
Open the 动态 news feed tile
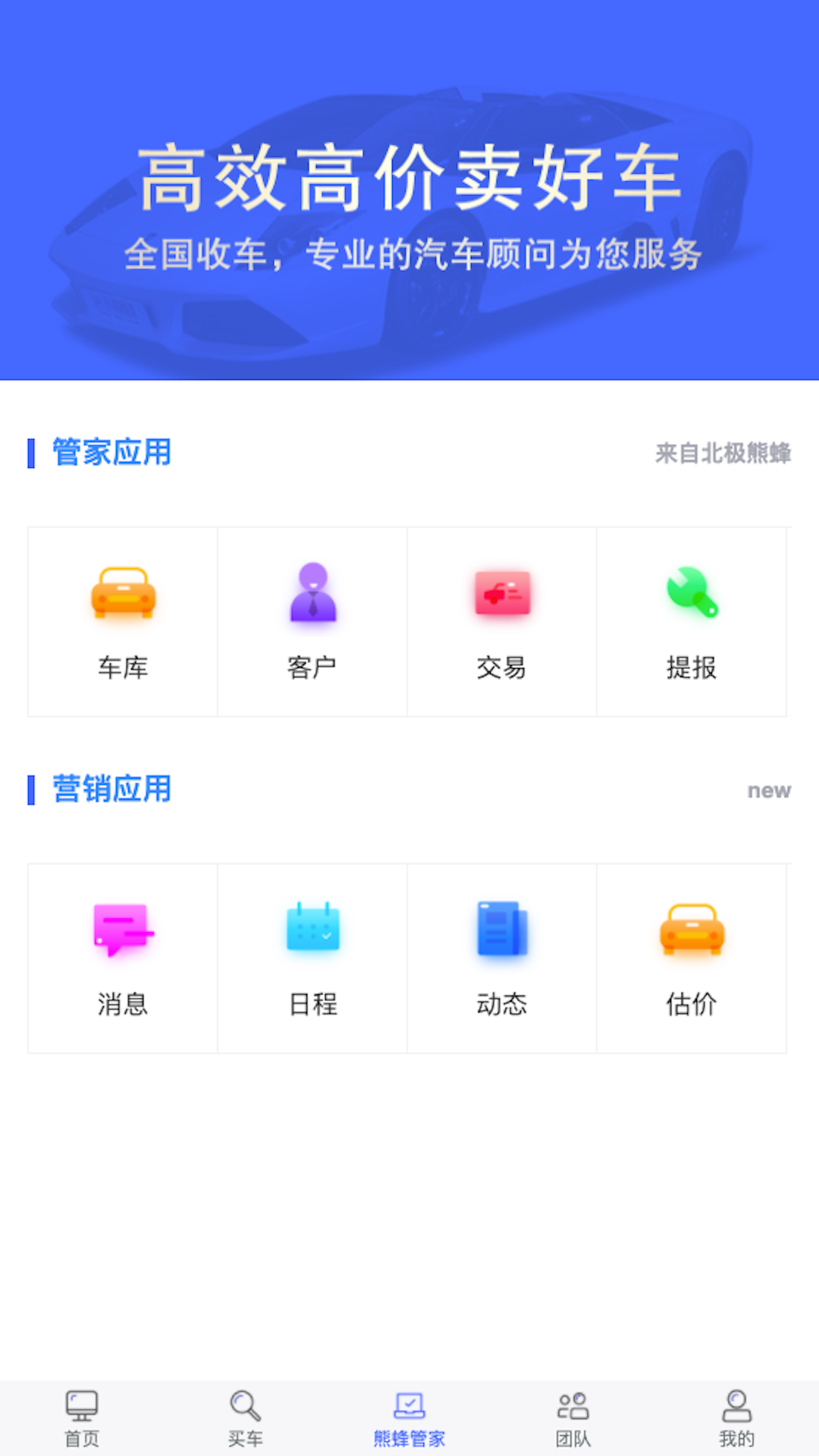[502, 959]
